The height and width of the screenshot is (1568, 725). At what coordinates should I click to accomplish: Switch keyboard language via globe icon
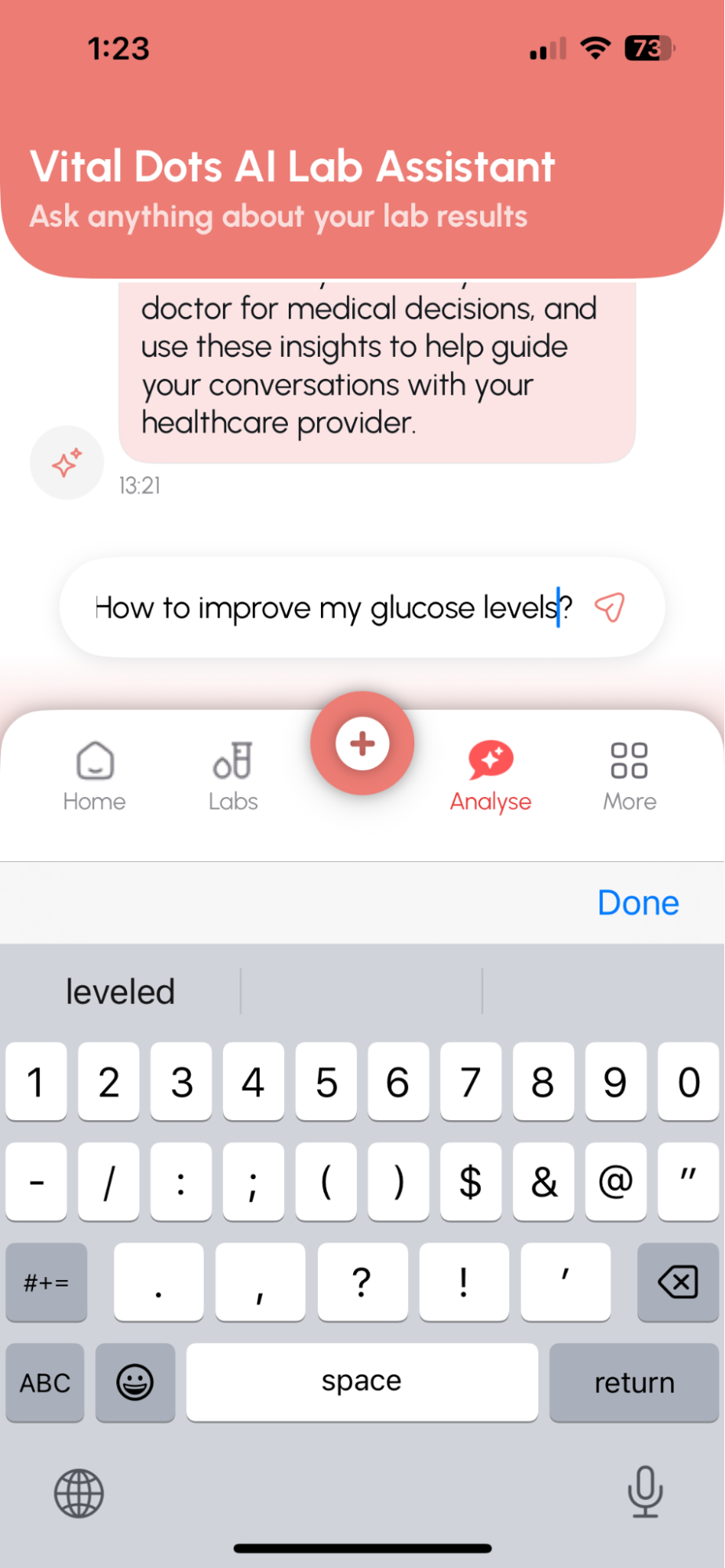(78, 1493)
